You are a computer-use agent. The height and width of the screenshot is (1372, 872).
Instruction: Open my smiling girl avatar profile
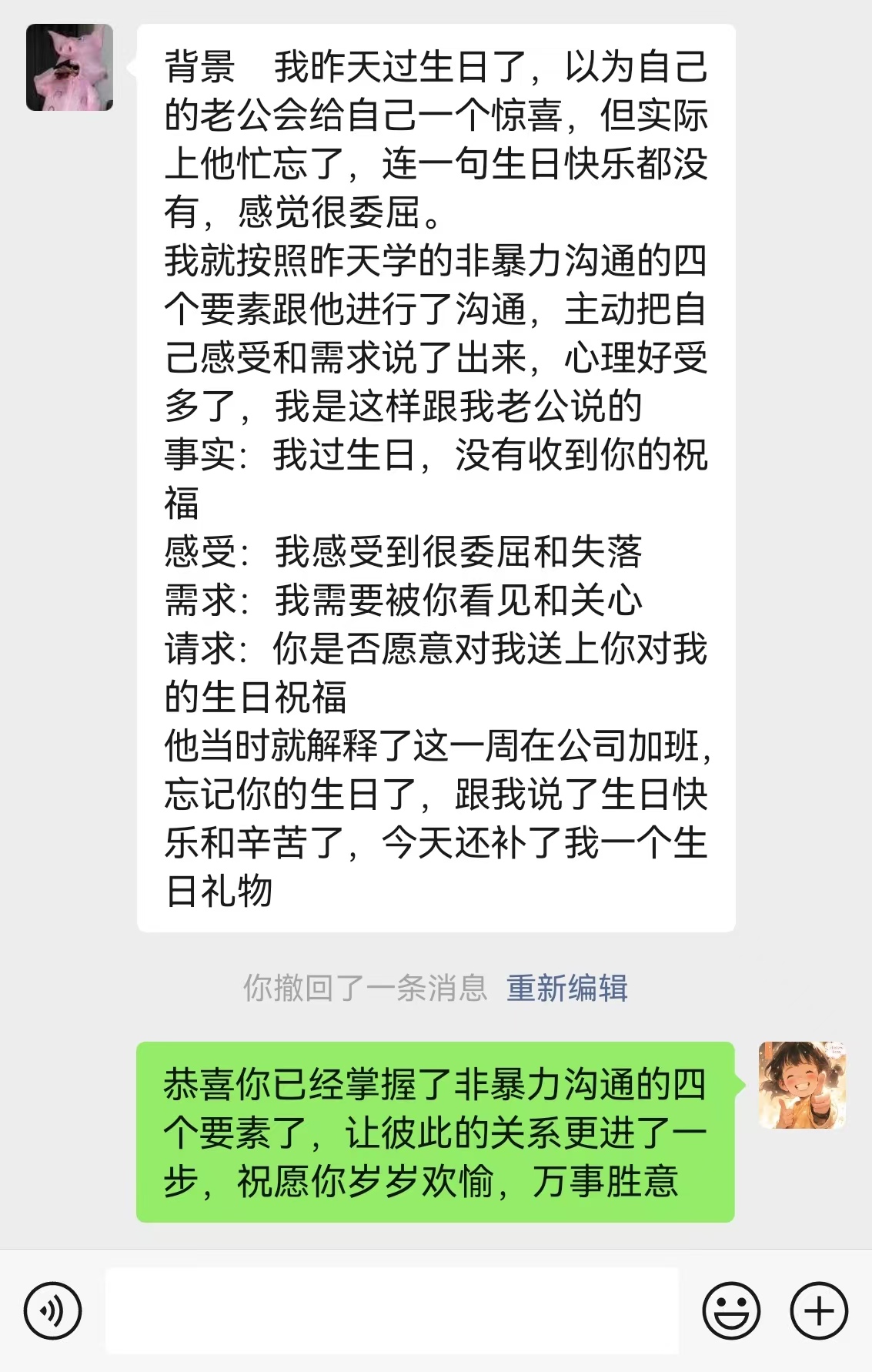(802, 1086)
